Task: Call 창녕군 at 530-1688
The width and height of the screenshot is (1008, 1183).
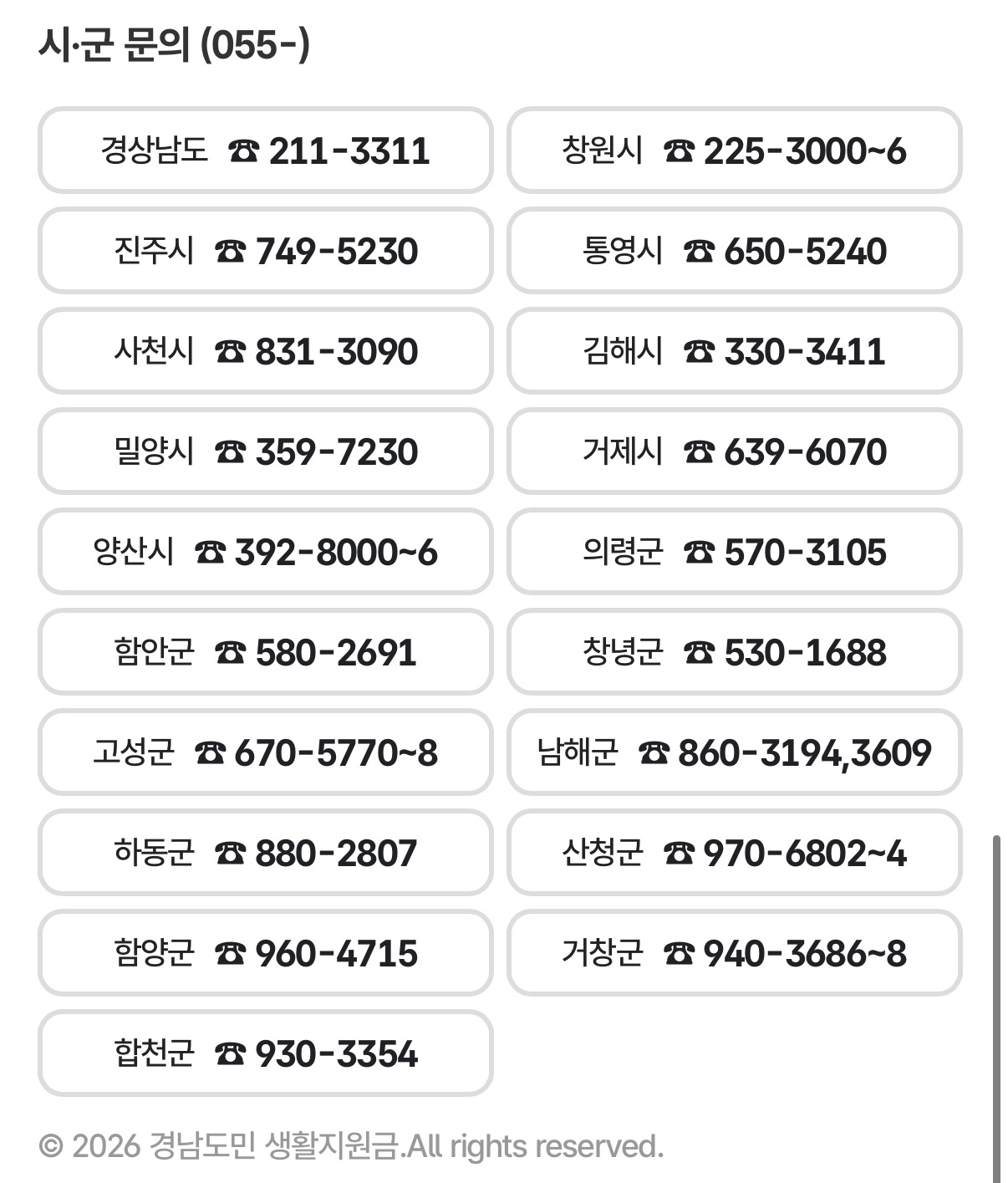Action: (x=735, y=652)
